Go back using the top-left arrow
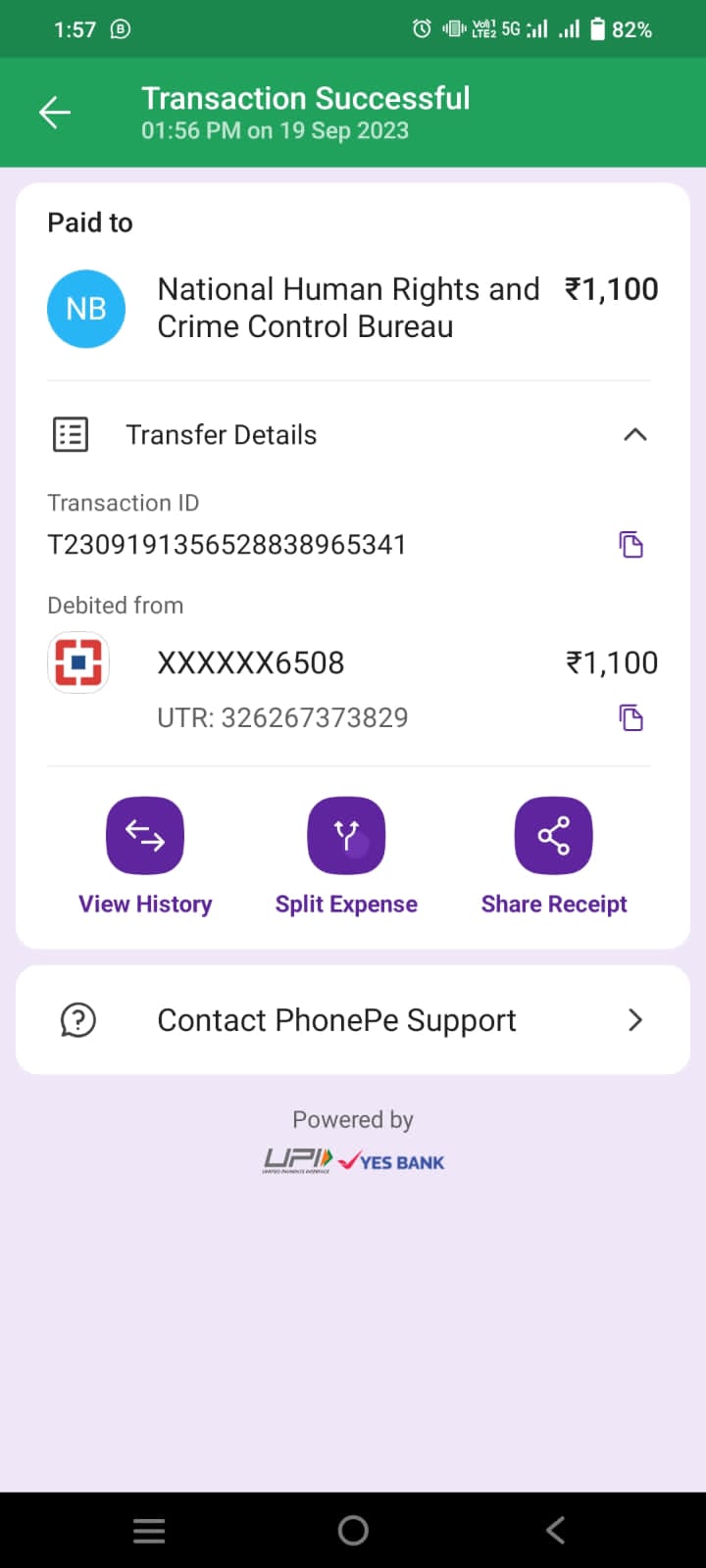The height and width of the screenshot is (1568, 706). click(x=55, y=113)
